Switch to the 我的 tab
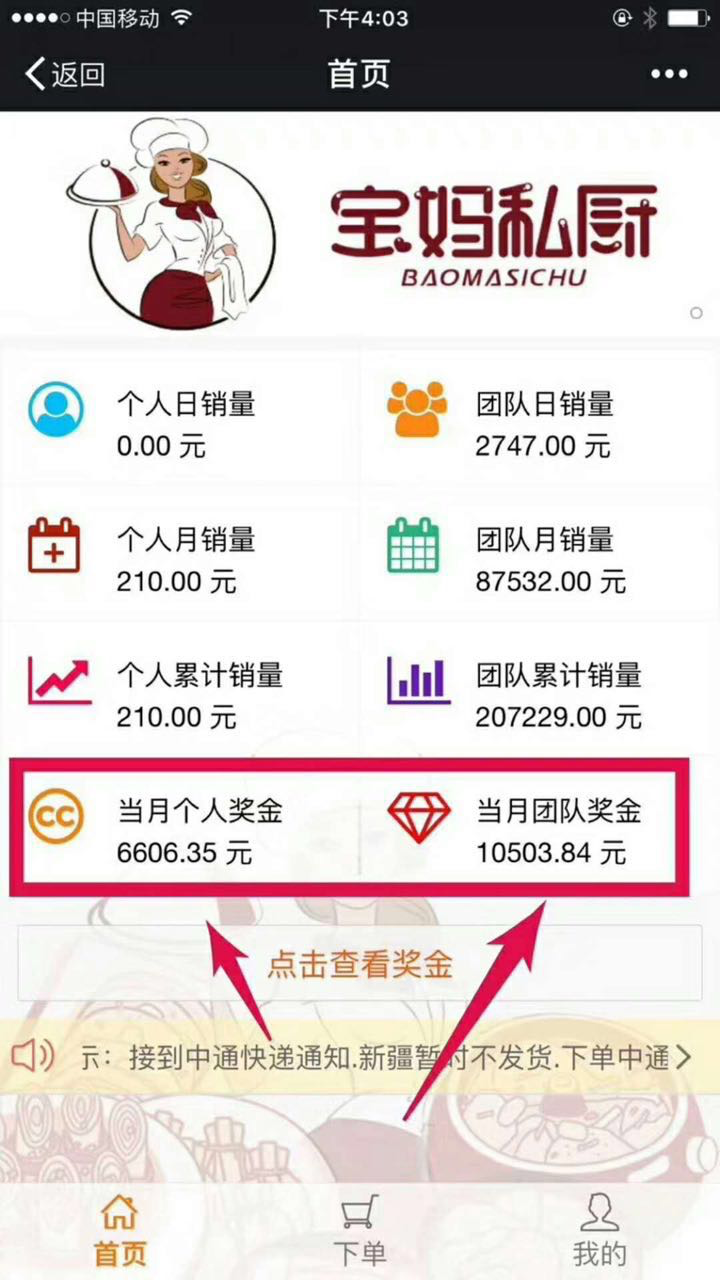The height and width of the screenshot is (1280, 720). click(x=599, y=1229)
